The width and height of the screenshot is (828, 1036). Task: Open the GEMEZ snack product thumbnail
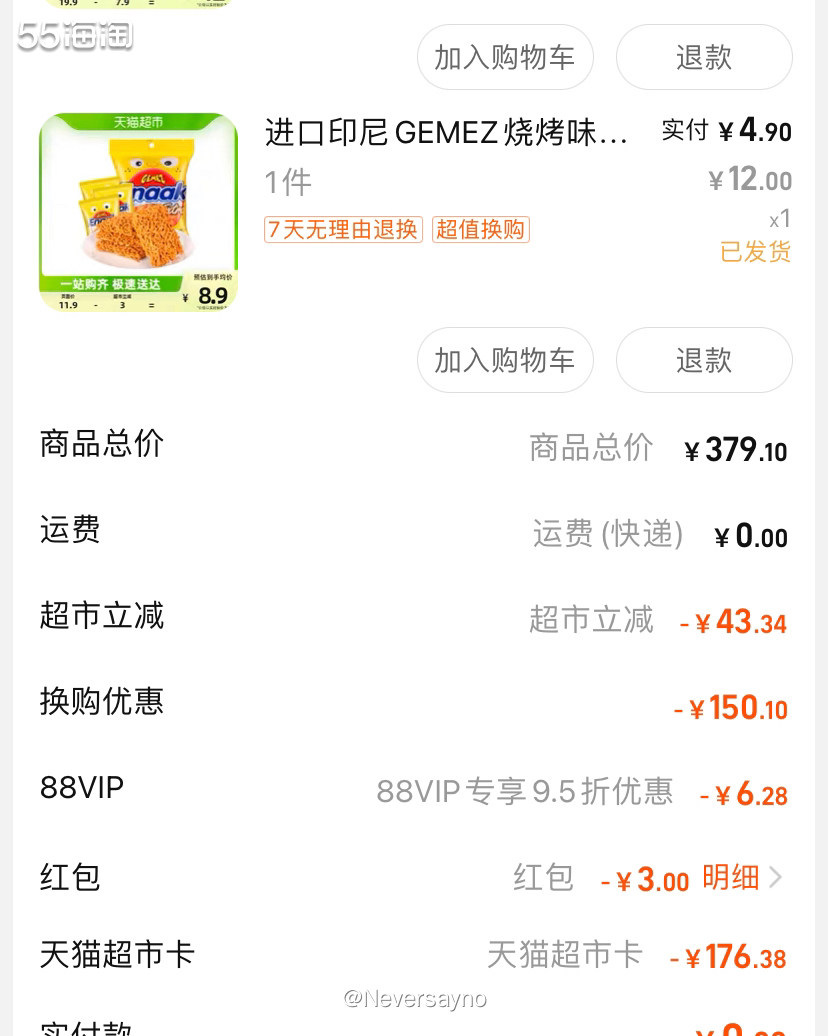[x=138, y=212]
